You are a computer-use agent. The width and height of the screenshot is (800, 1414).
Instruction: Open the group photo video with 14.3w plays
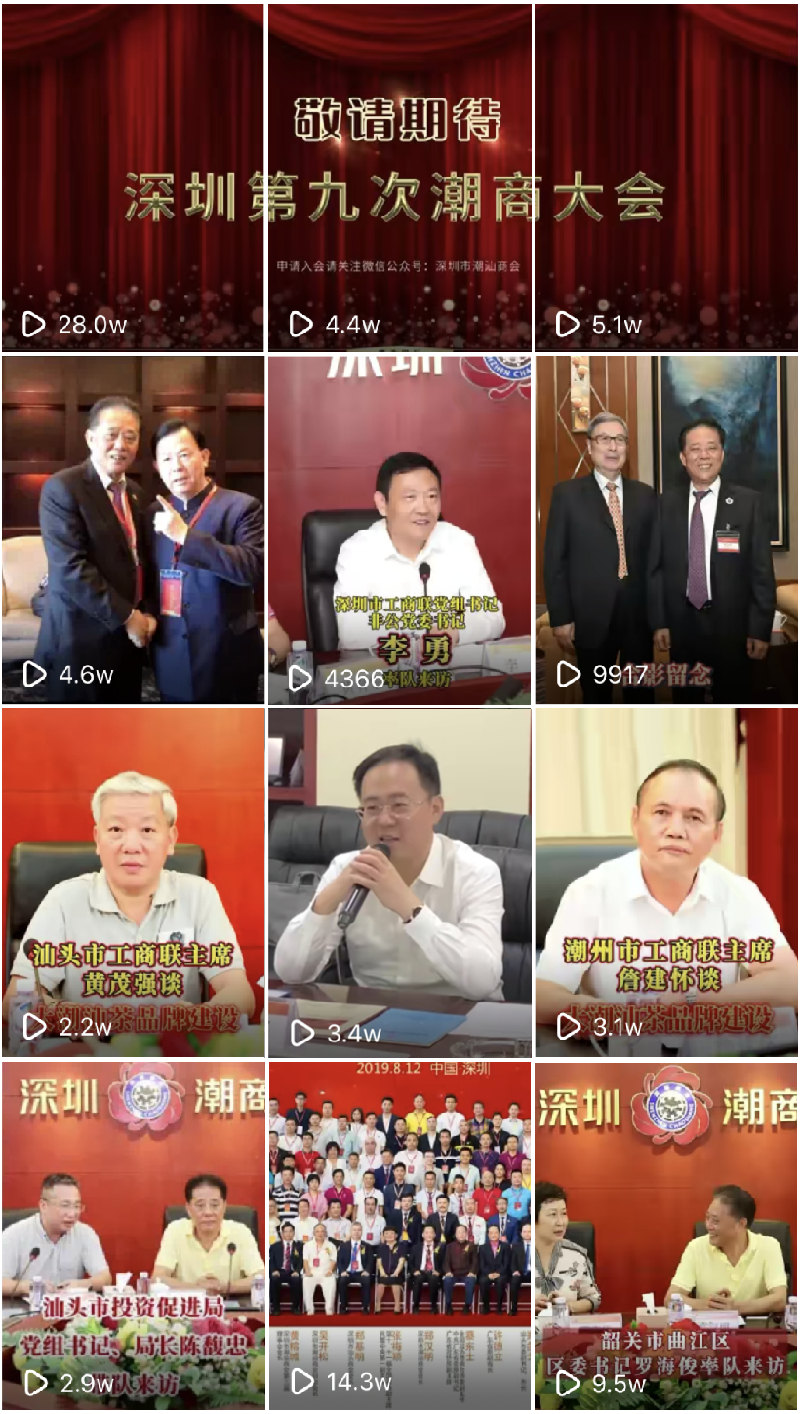pyautogui.click(x=400, y=1236)
